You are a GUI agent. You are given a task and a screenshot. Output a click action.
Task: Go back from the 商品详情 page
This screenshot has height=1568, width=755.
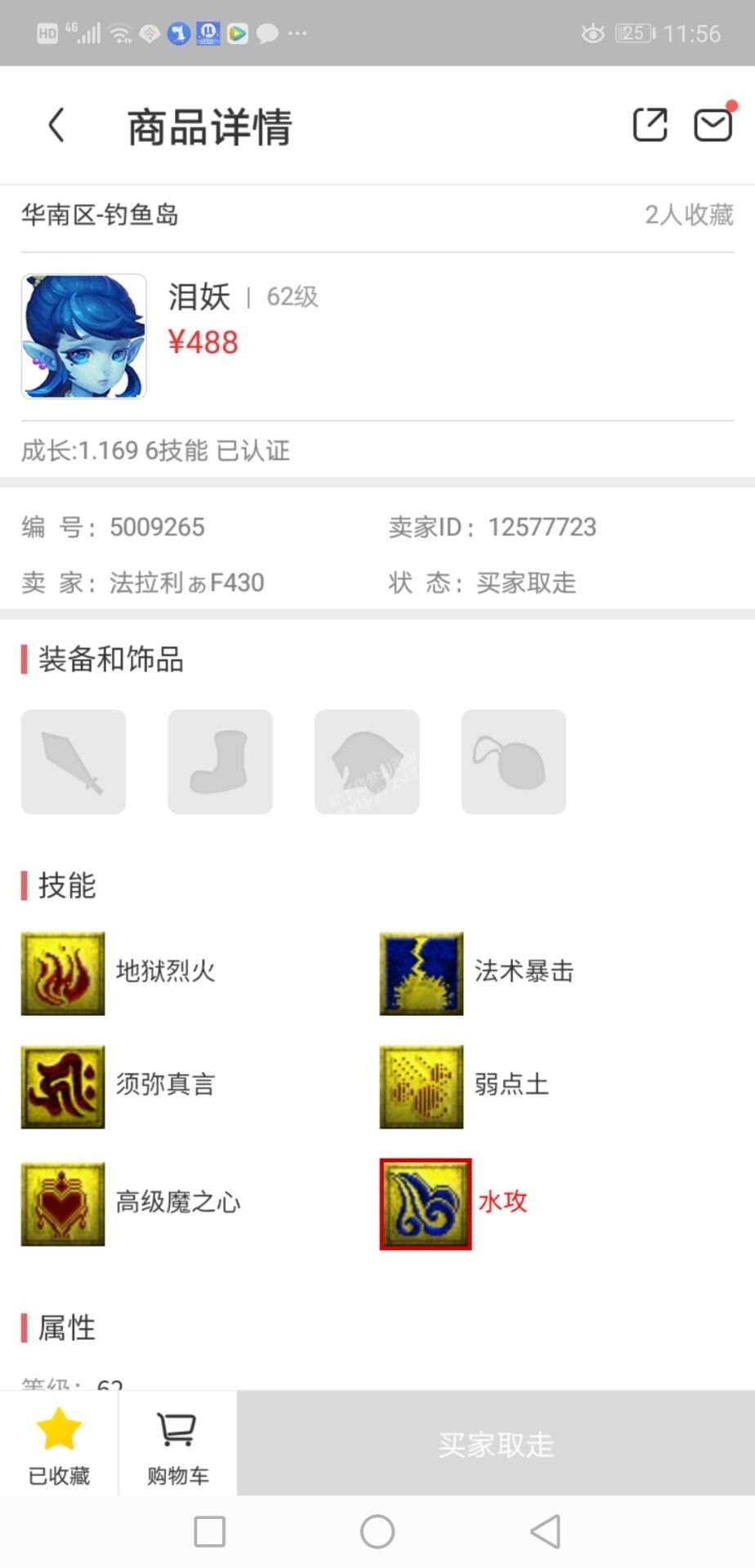pyautogui.click(x=56, y=126)
